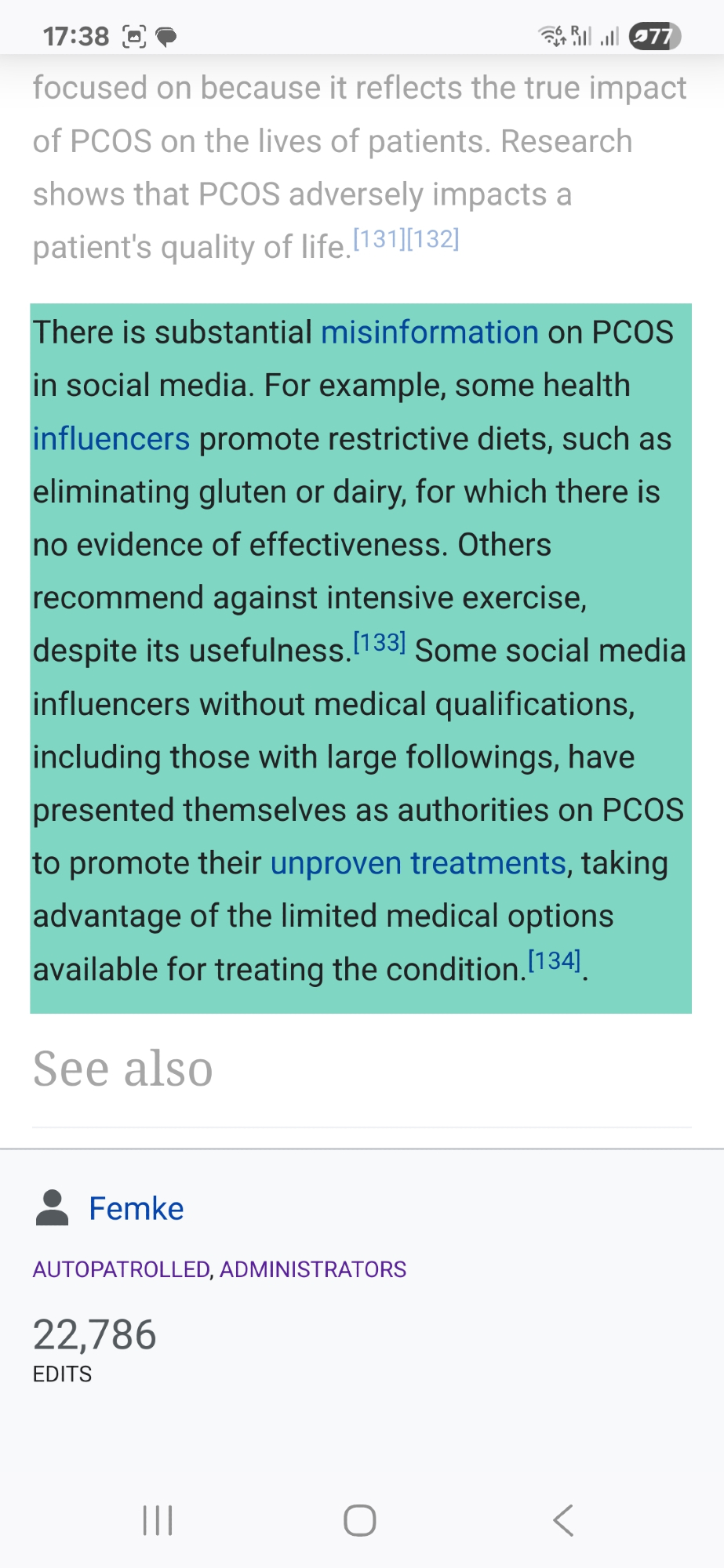This screenshot has width=724, height=1568.
Task: View citation [132]
Action: click(x=432, y=238)
